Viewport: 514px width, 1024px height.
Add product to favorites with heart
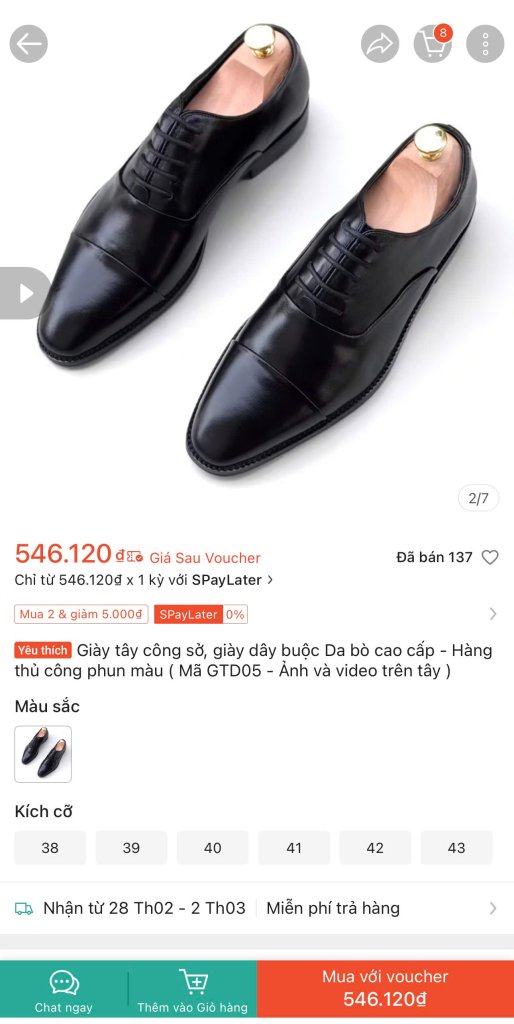click(490, 557)
